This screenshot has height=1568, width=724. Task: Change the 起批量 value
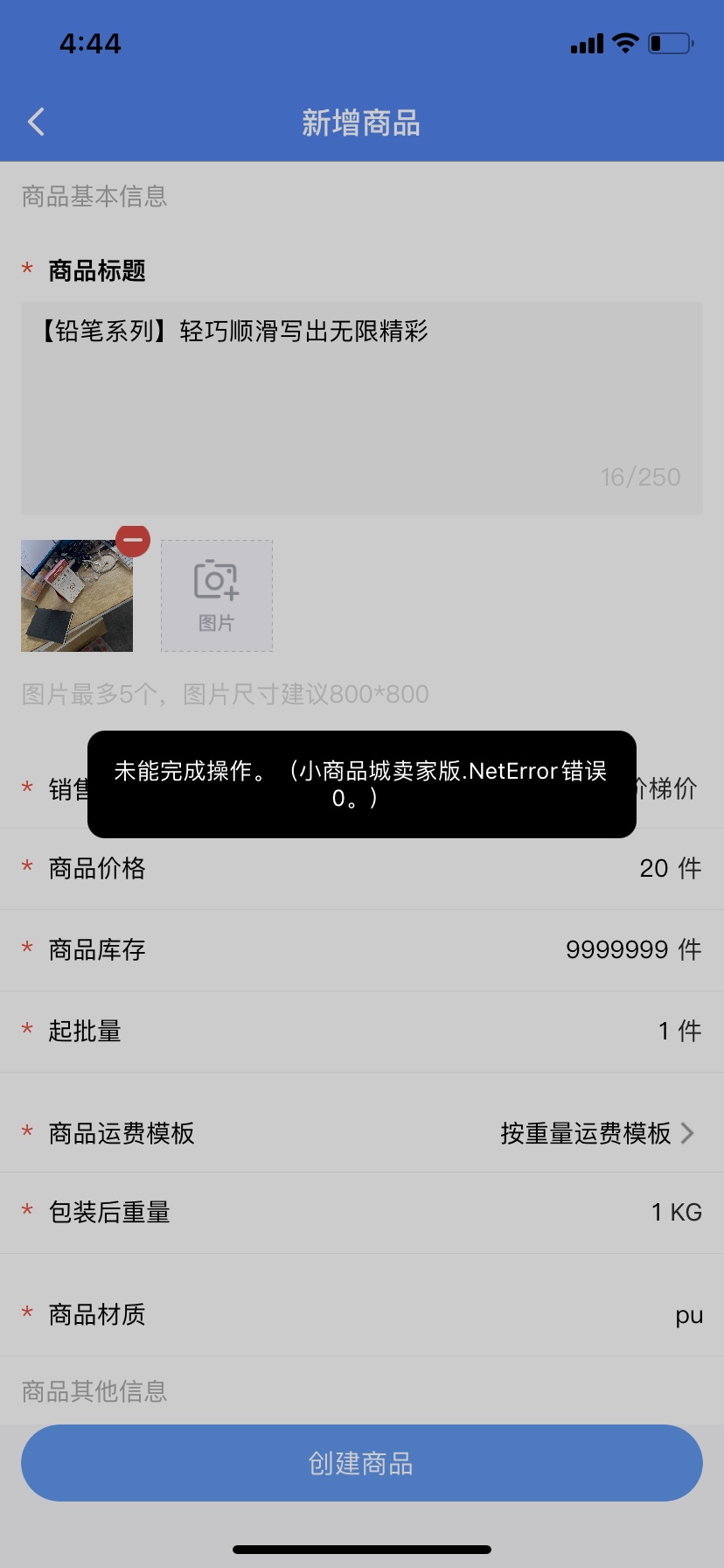[x=362, y=1032]
